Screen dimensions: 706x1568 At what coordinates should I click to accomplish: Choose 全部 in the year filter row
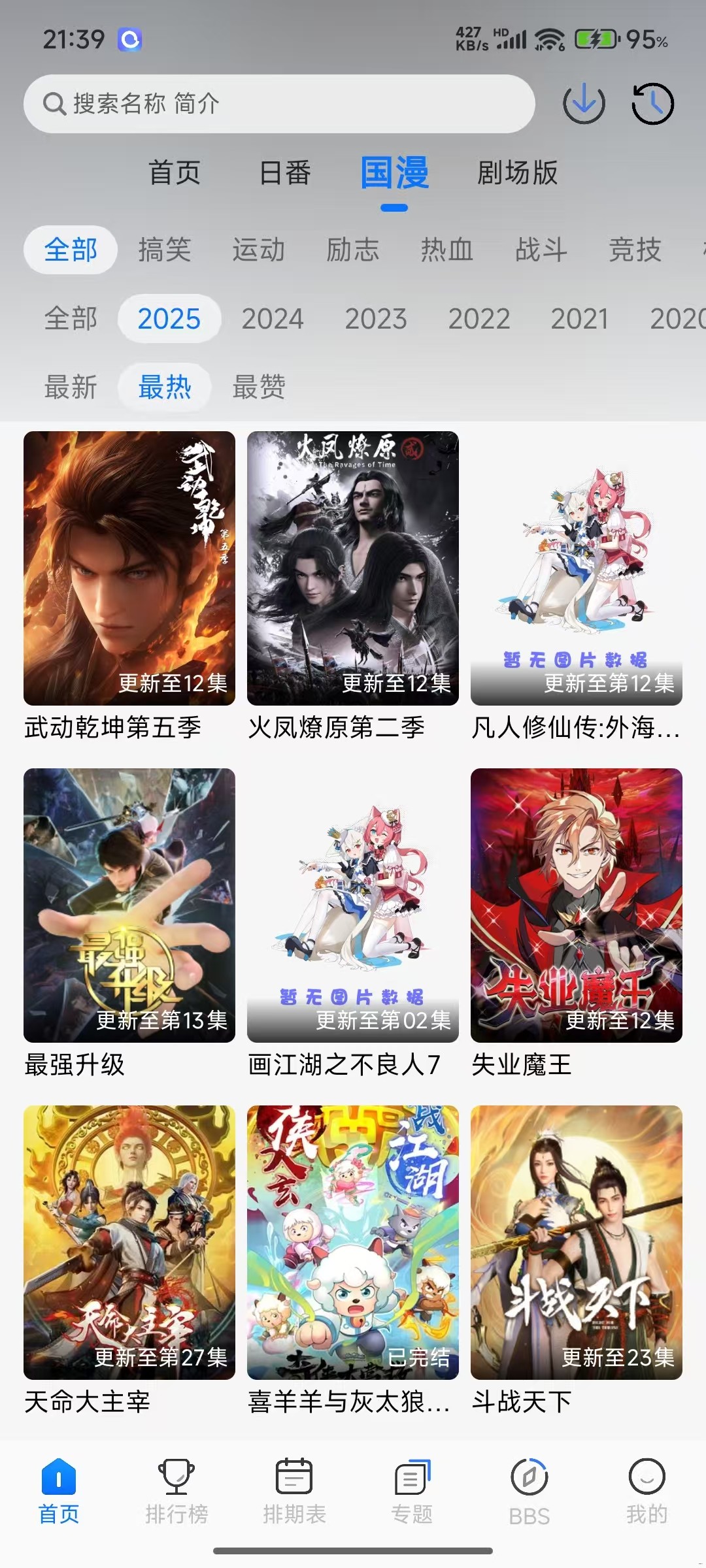71,319
